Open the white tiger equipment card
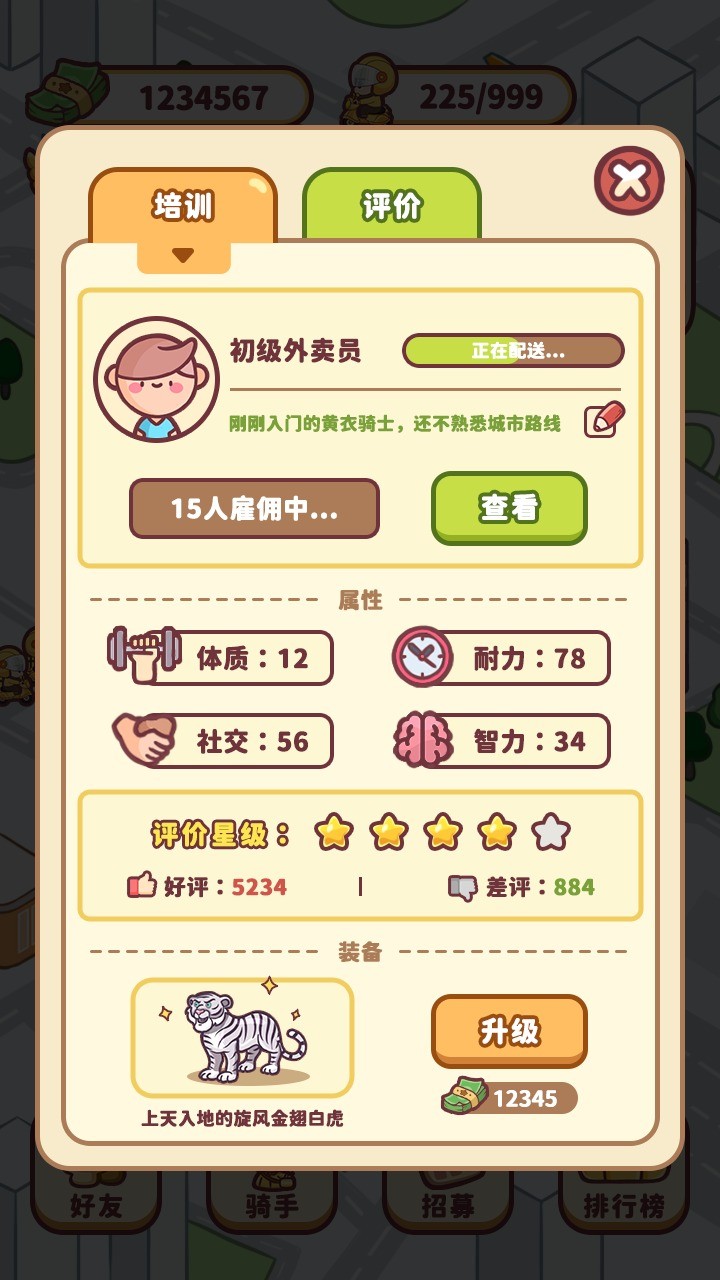Screen dimensions: 720x1280 tap(242, 1037)
